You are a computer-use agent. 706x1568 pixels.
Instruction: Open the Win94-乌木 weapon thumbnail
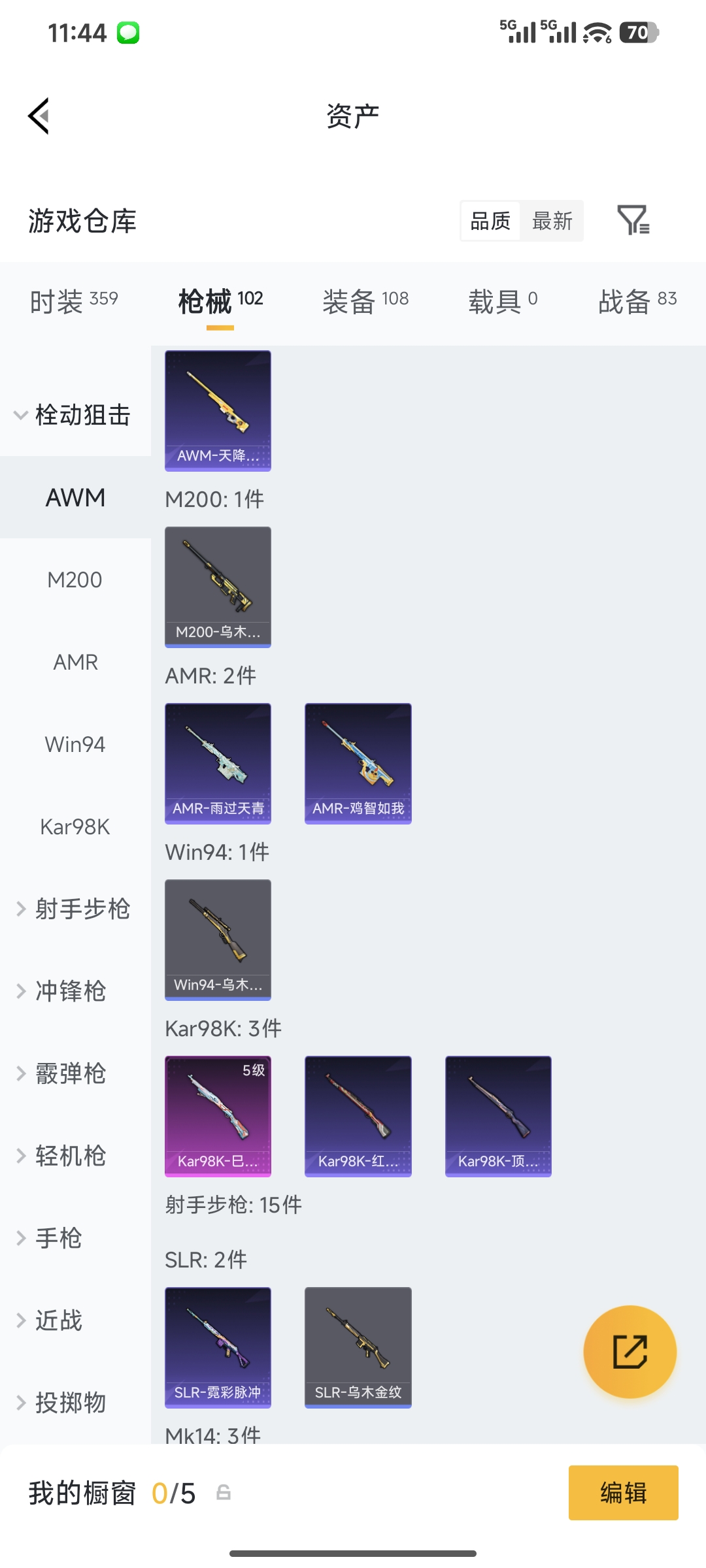tap(218, 939)
